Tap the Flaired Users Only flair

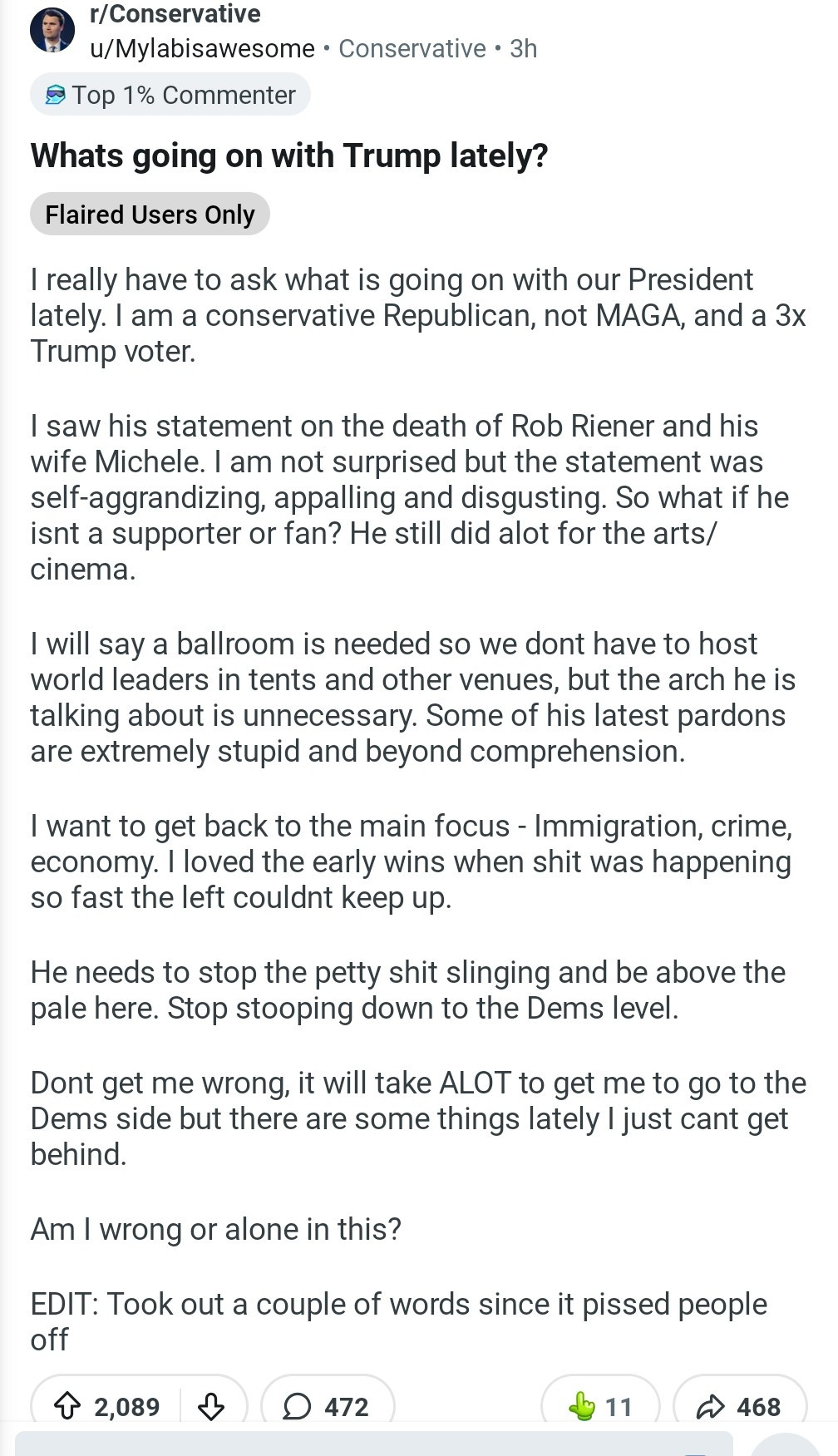pos(150,215)
